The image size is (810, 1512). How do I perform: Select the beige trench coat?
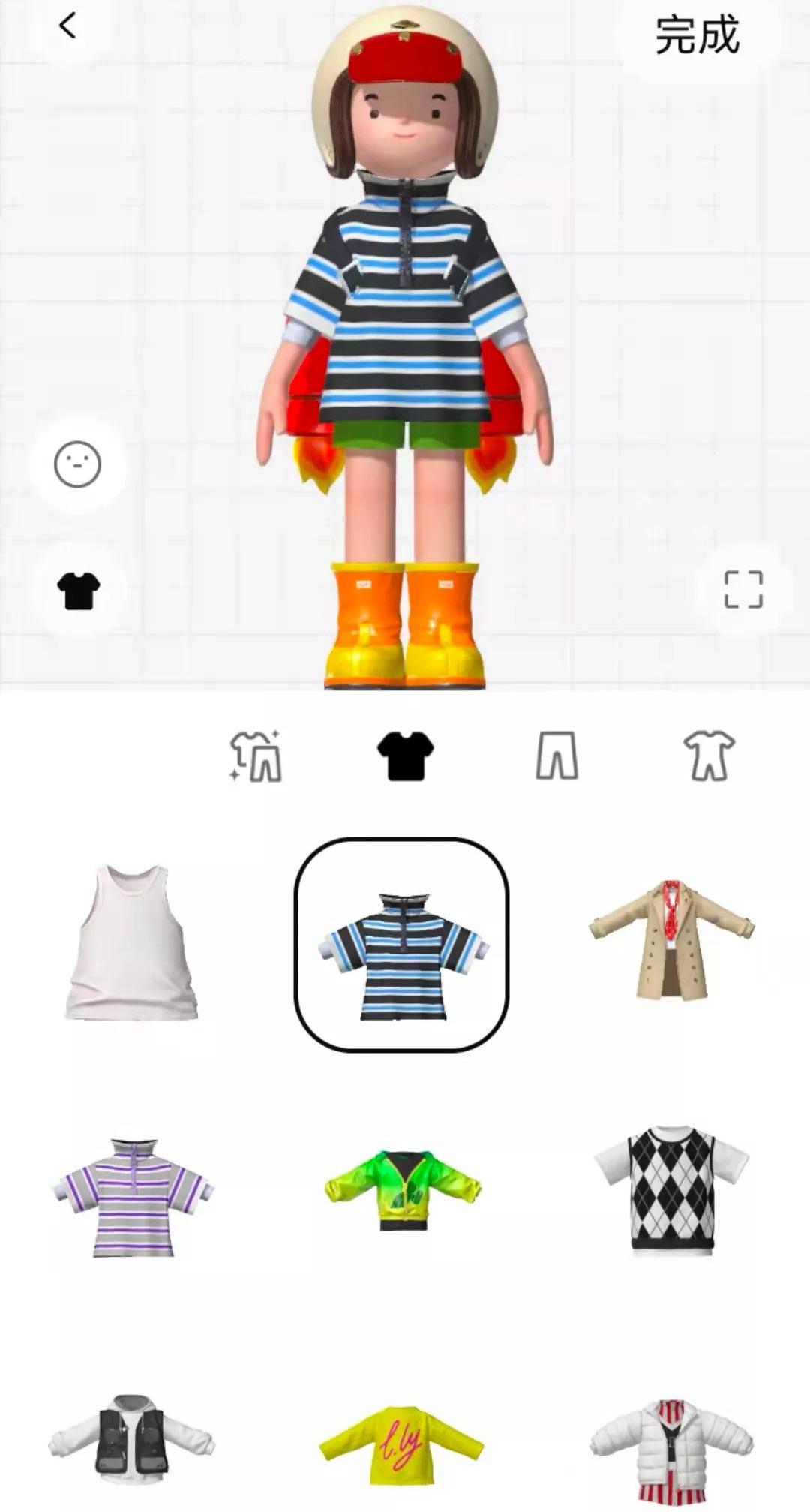(x=671, y=940)
